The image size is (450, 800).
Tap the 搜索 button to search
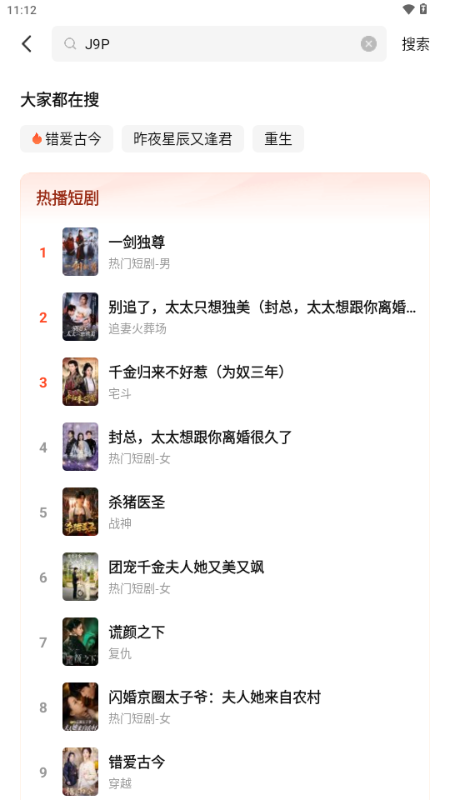click(x=415, y=44)
